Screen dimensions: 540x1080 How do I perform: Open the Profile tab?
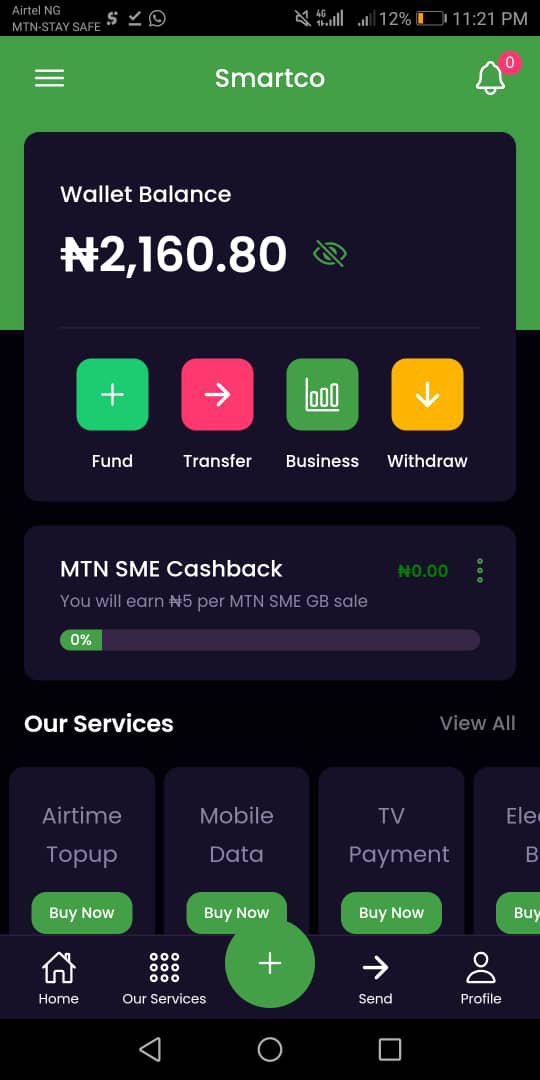[x=481, y=978]
